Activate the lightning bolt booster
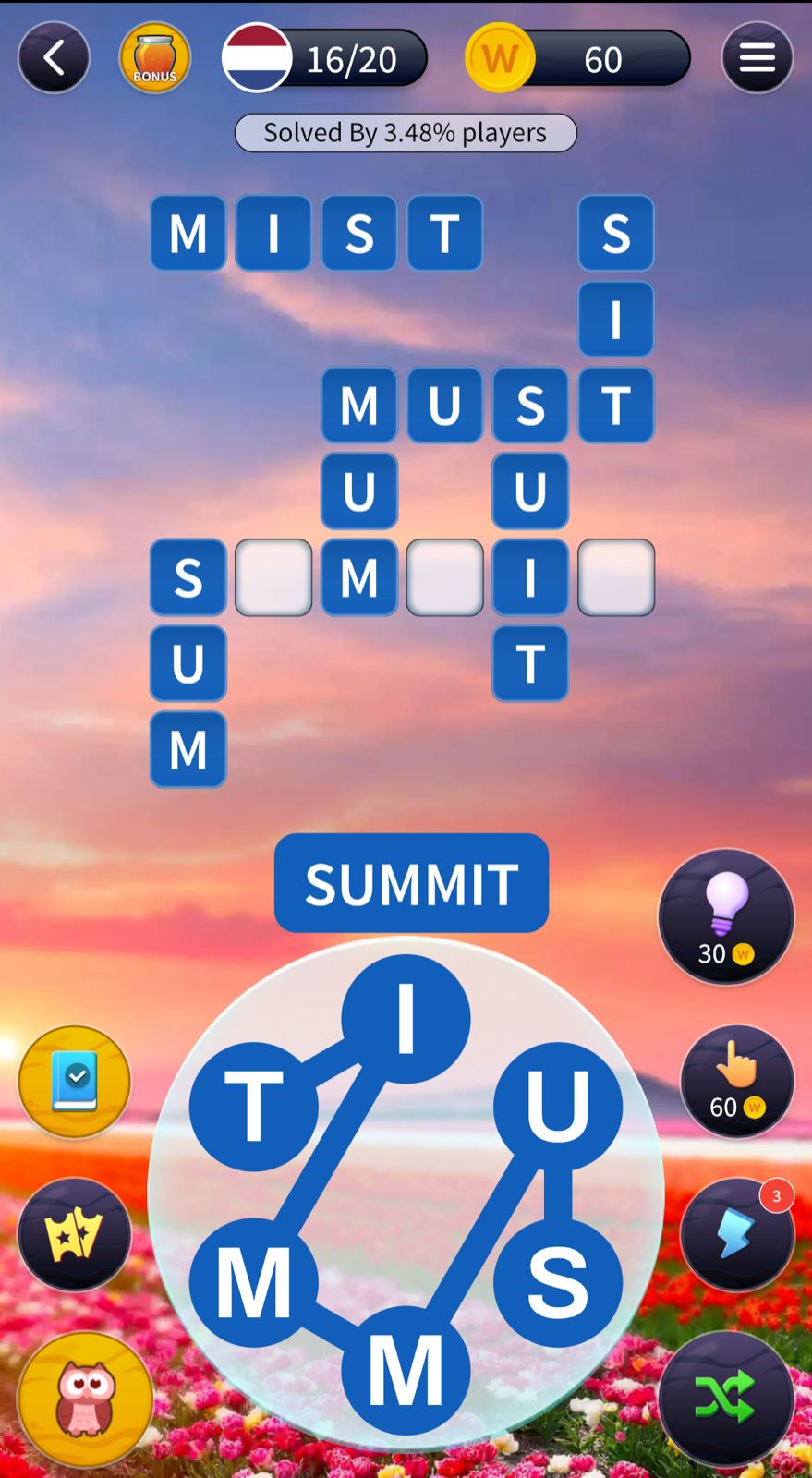The image size is (812, 1478). pyautogui.click(x=736, y=1234)
